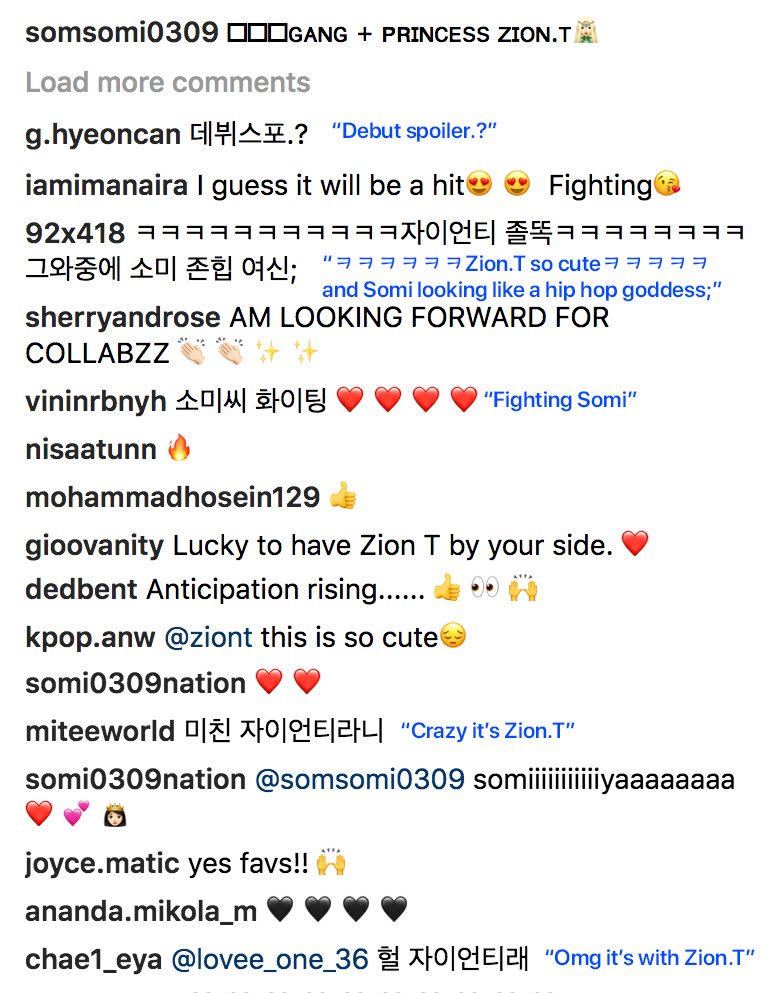Open somsomi0309's profile from the caption
This screenshot has height=993, width=781.
tap(122, 33)
